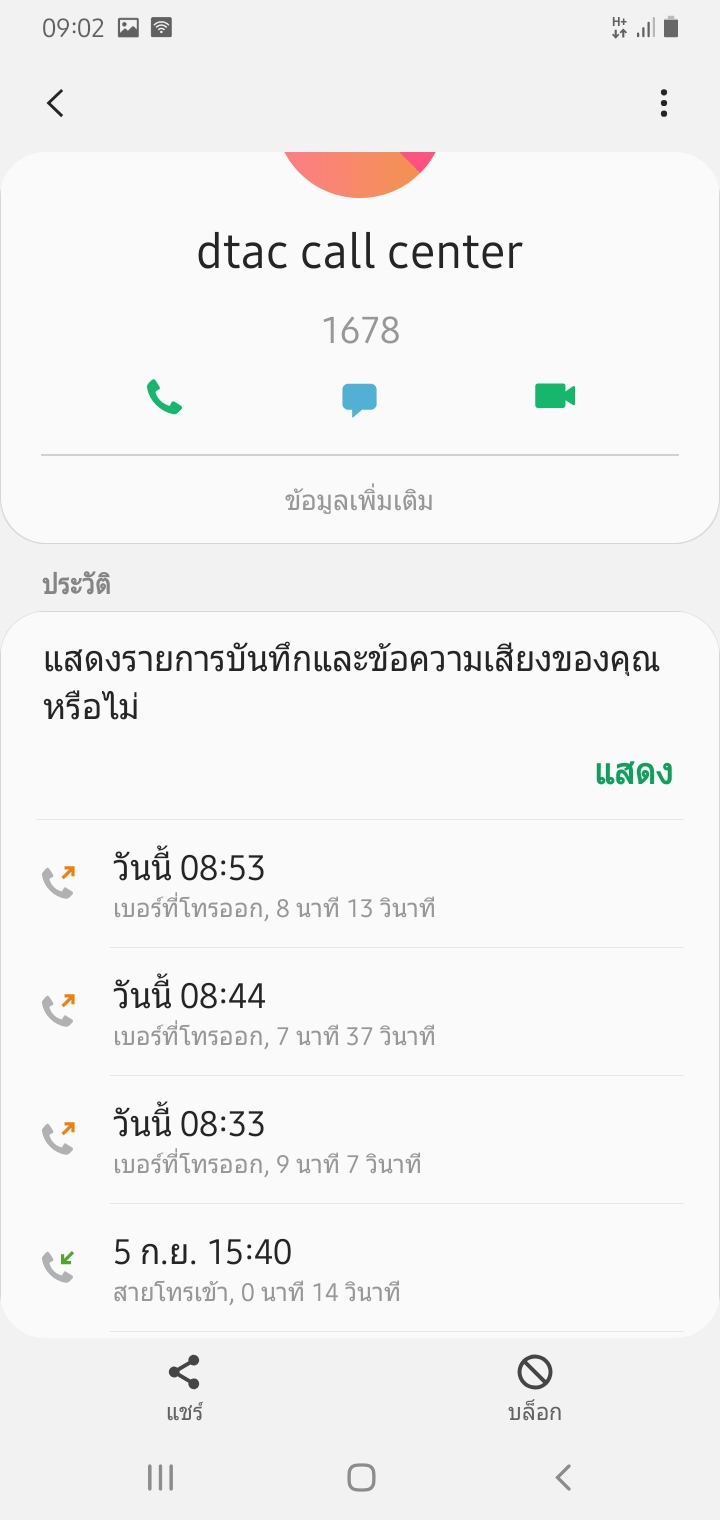Go to the home screen

360,1477
